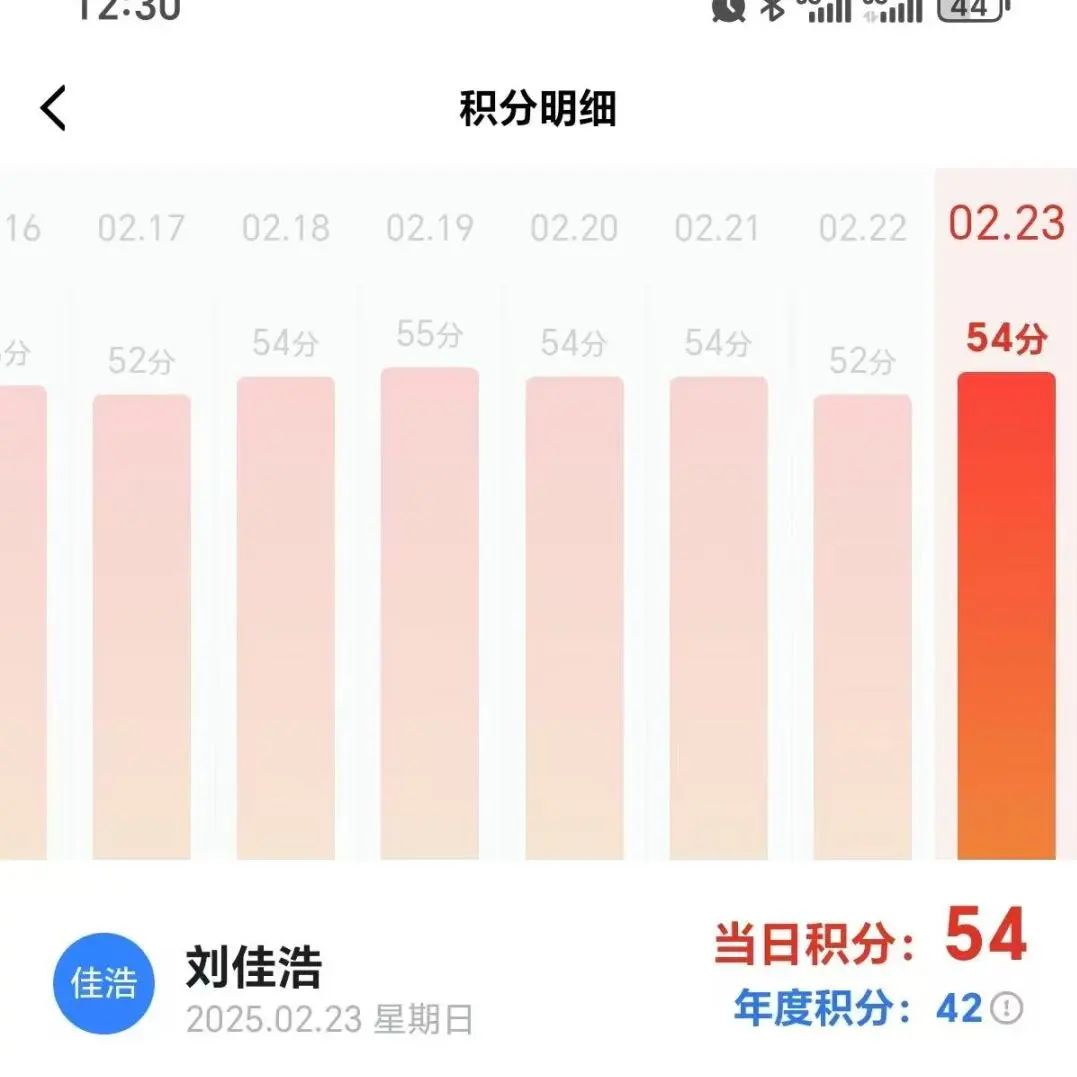
Task: Select the 02.20 score bar
Action: pyautogui.click(x=574, y=618)
